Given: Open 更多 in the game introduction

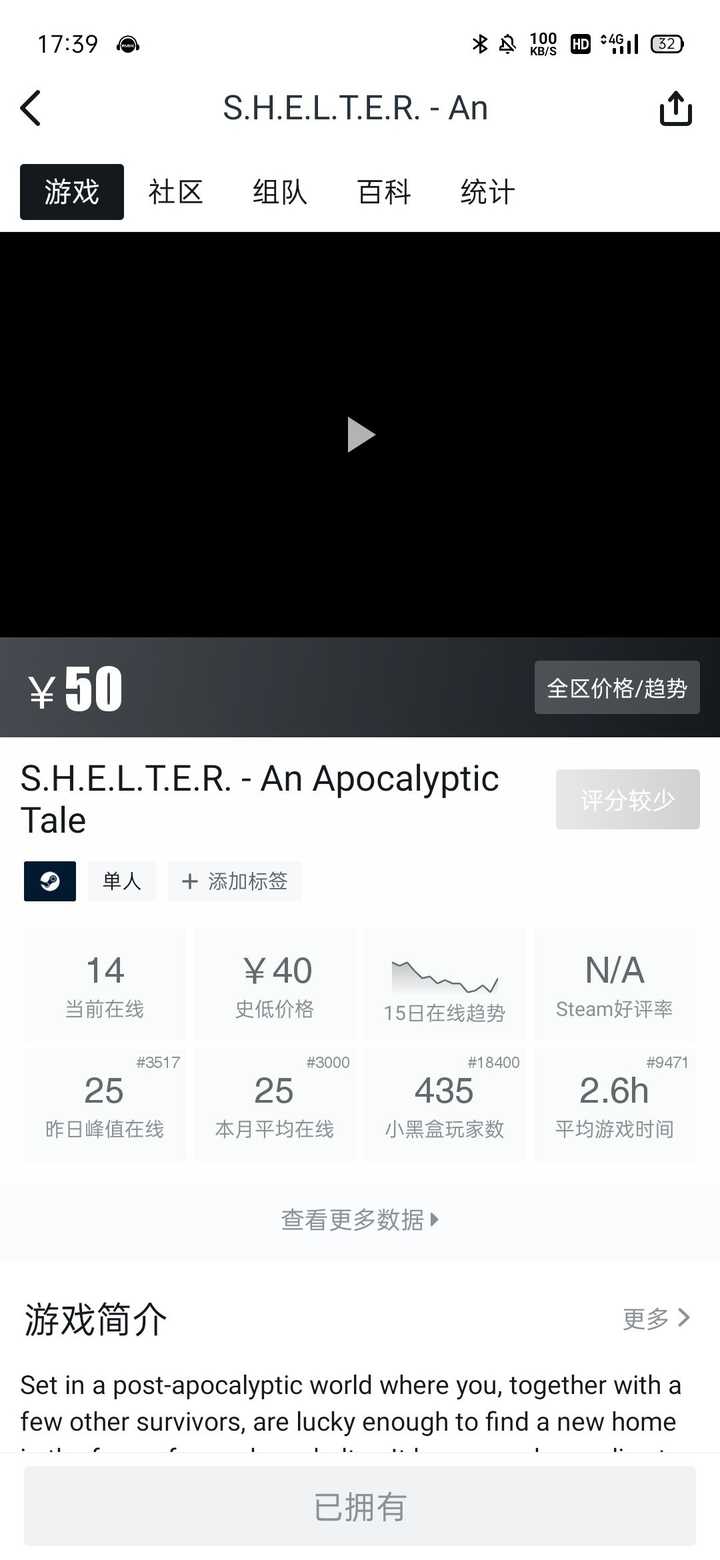Looking at the screenshot, I should pos(657,1319).
